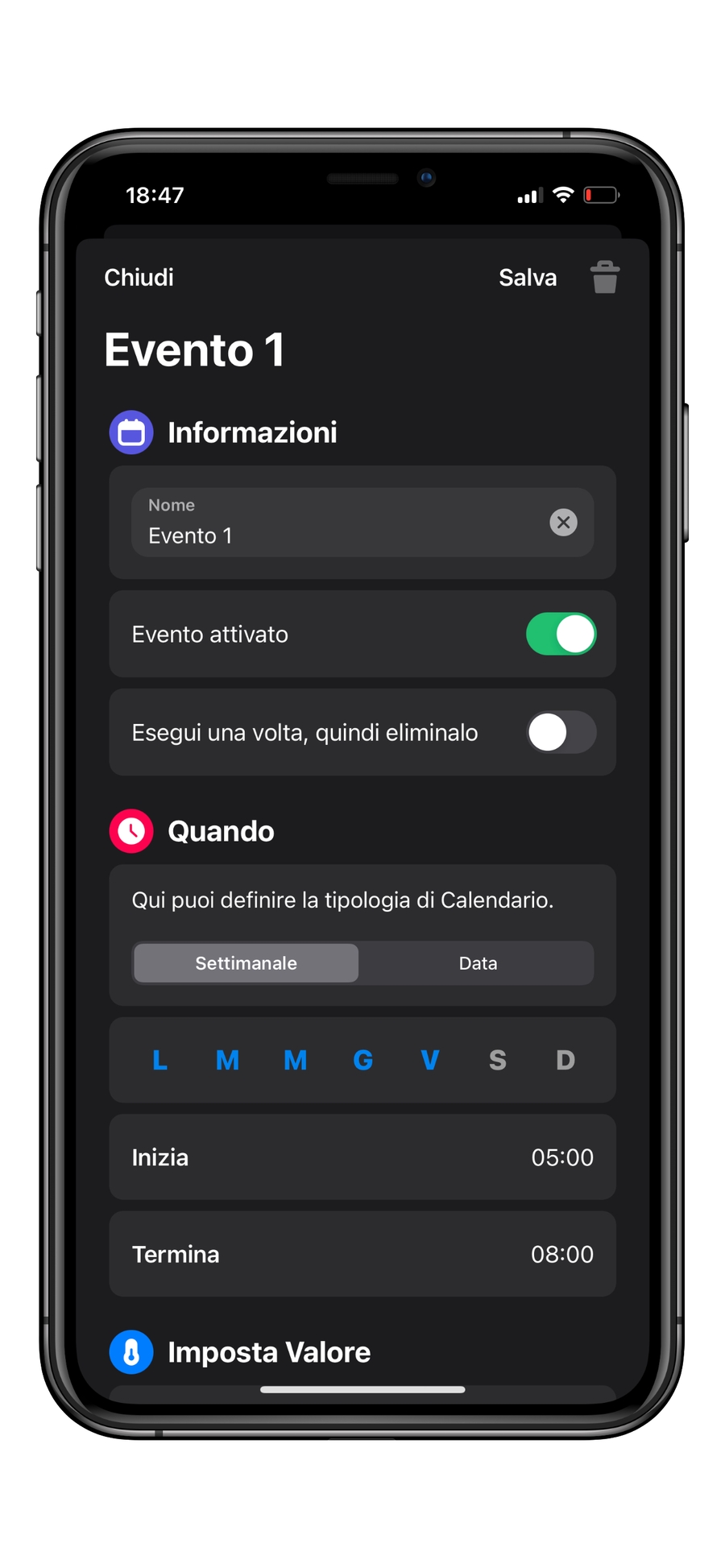Image resolution: width=725 pixels, height=1568 pixels.
Task: Deselect the G (Giovedì) day
Action: click(x=362, y=1061)
